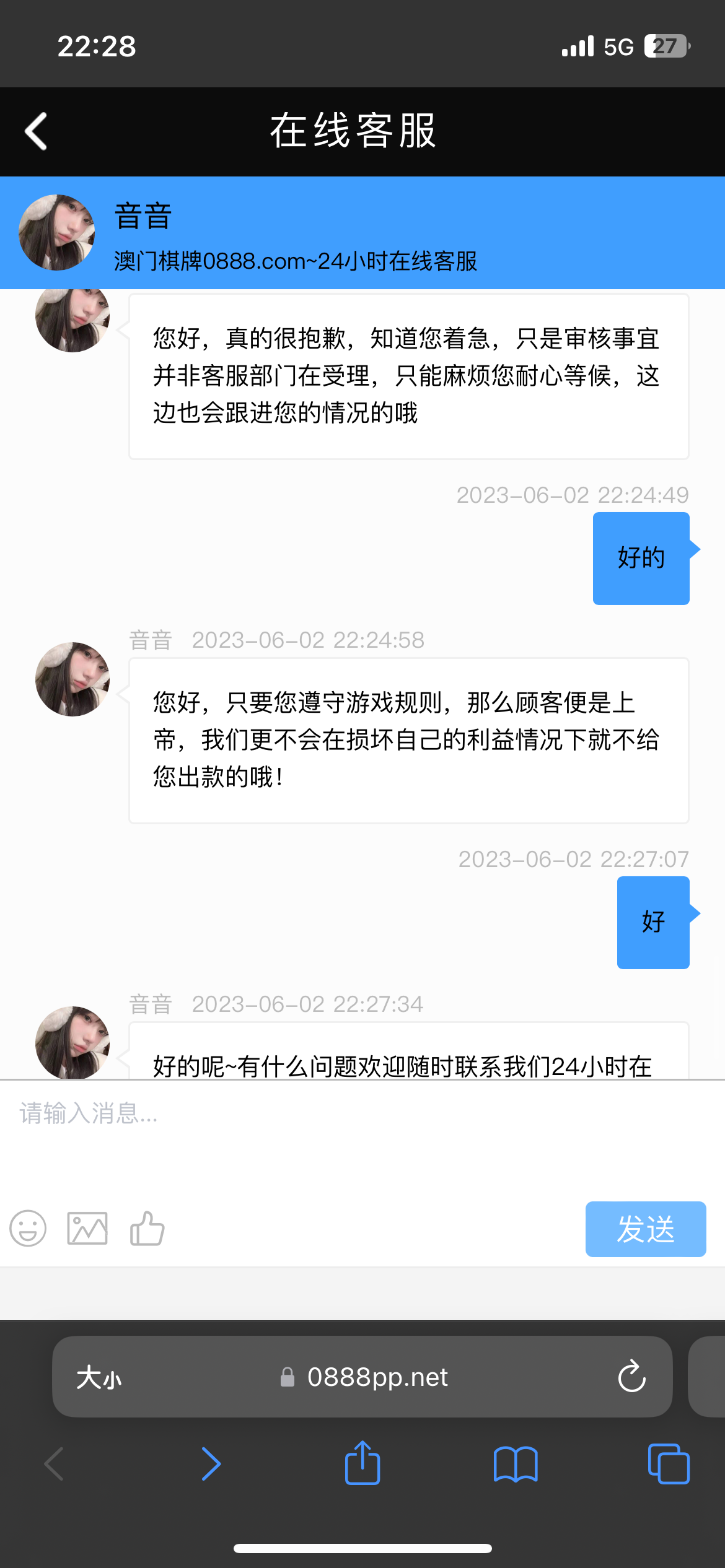
Task: Open the 大小 page settings menu
Action: coord(99,1378)
